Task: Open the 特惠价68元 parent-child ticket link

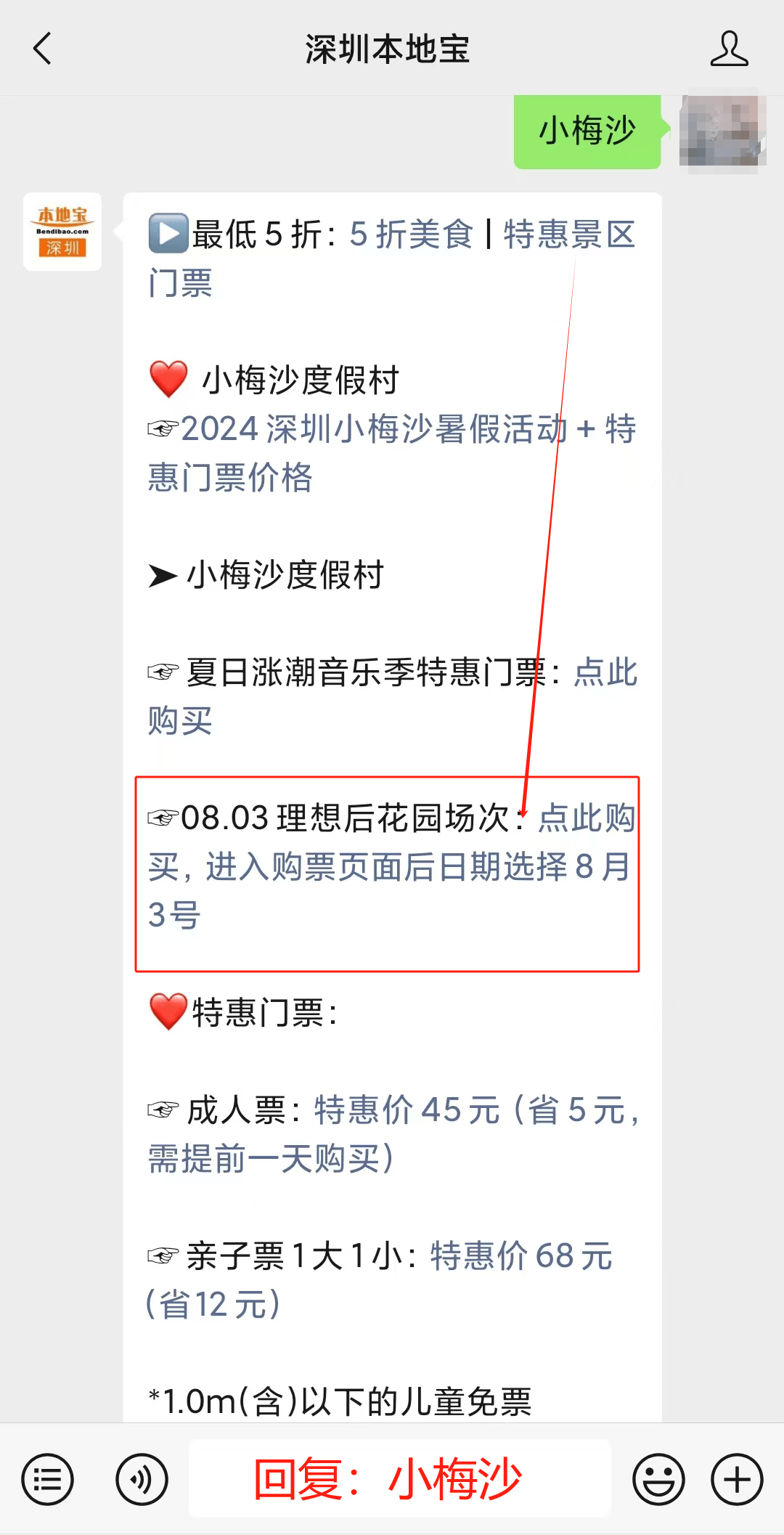Action: coord(519,1253)
